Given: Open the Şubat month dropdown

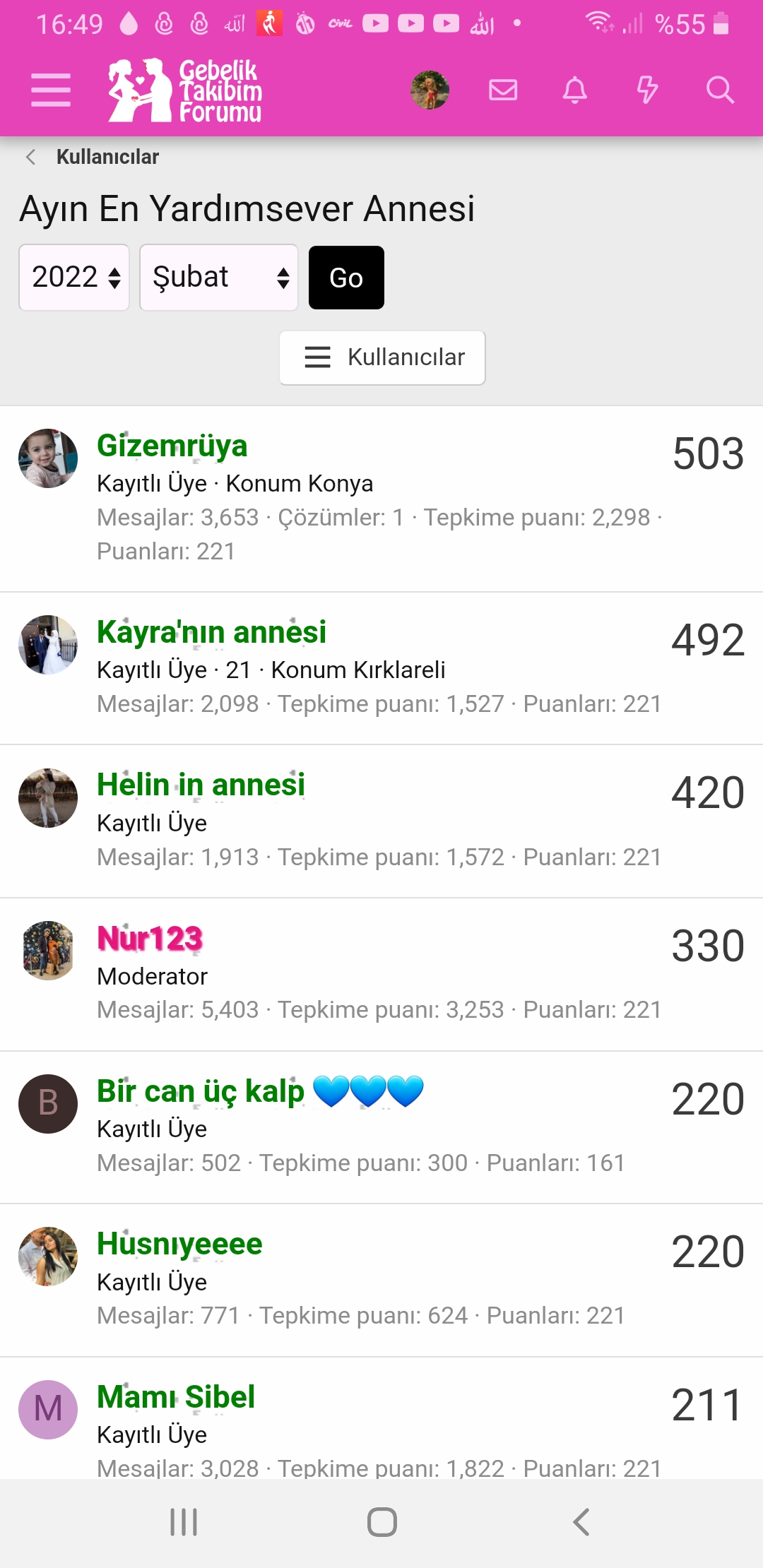Looking at the screenshot, I should click(219, 278).
